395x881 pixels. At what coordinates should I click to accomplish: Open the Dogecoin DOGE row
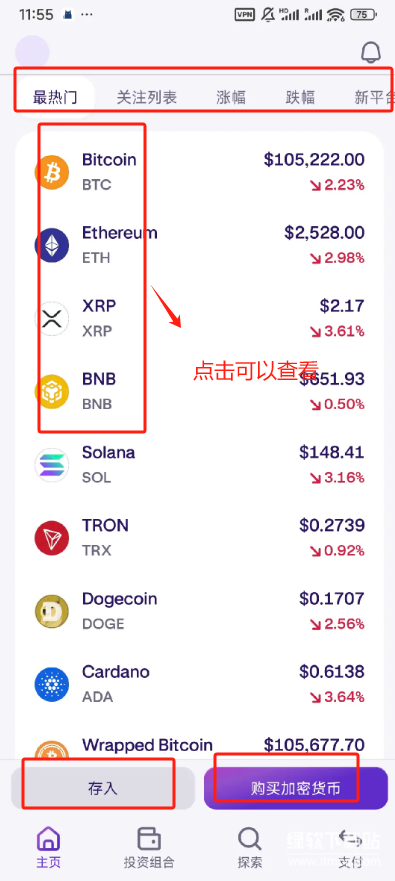[x=199, y=611]
